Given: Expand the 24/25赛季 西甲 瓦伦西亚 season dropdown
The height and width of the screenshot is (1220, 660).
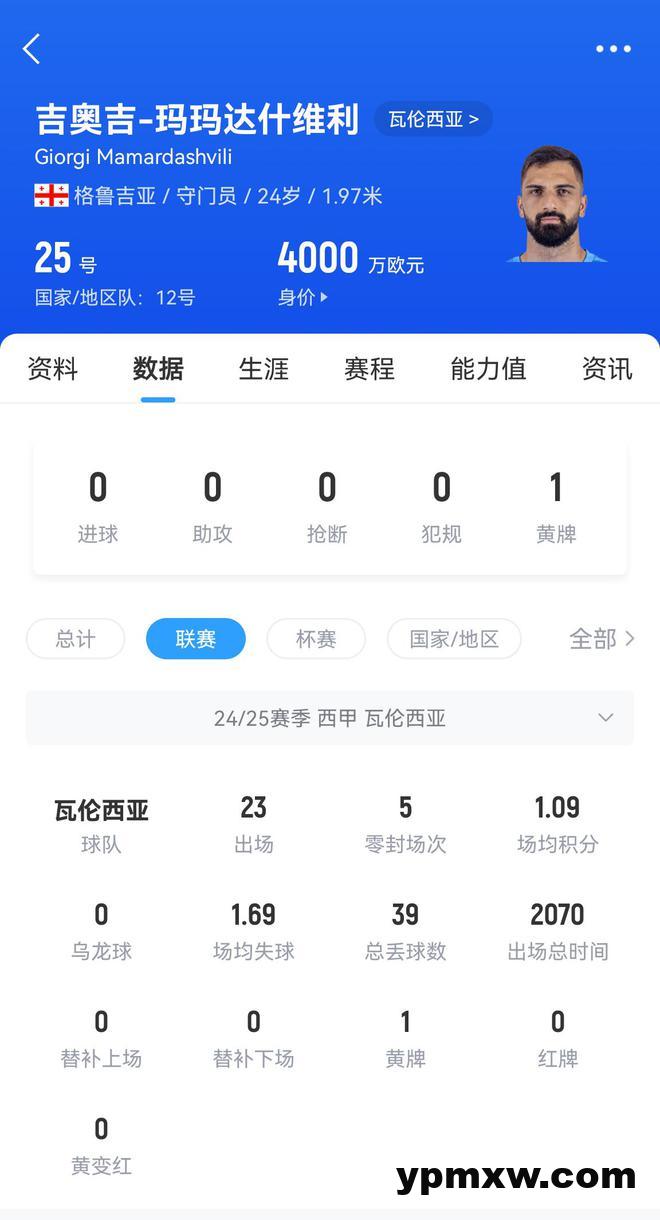Looking at the screenshot, I should click(x=330, y=718).
